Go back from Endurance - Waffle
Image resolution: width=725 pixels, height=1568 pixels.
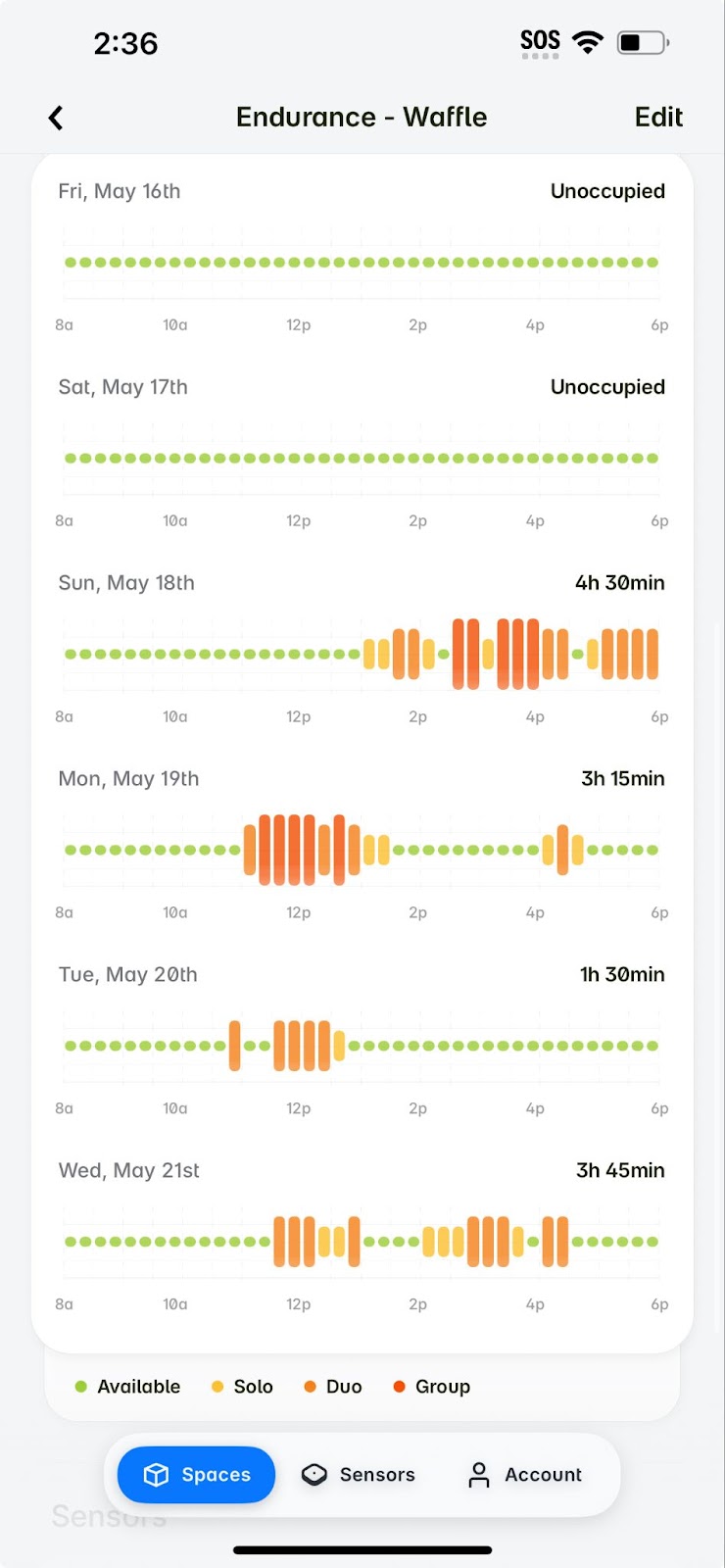point(56,118)
